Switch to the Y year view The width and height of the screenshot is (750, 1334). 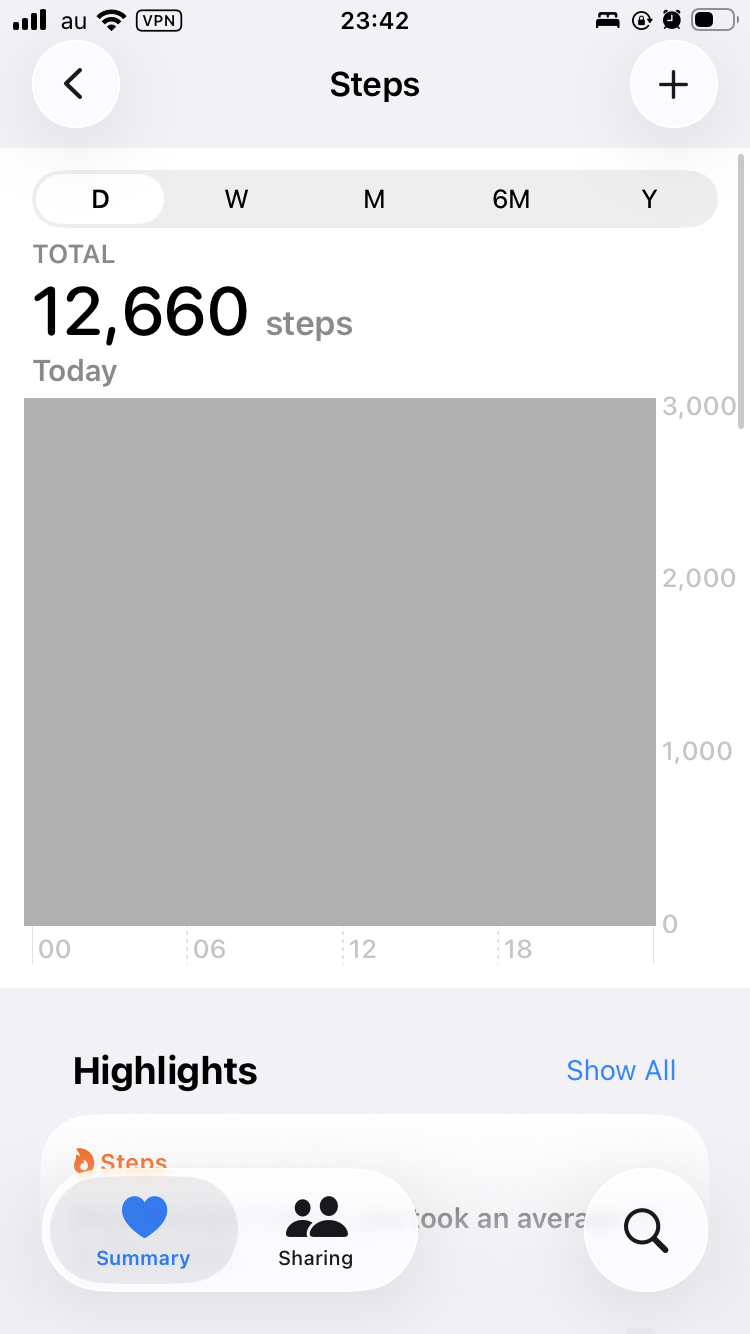pyautogui.click(x=649, y=199)
